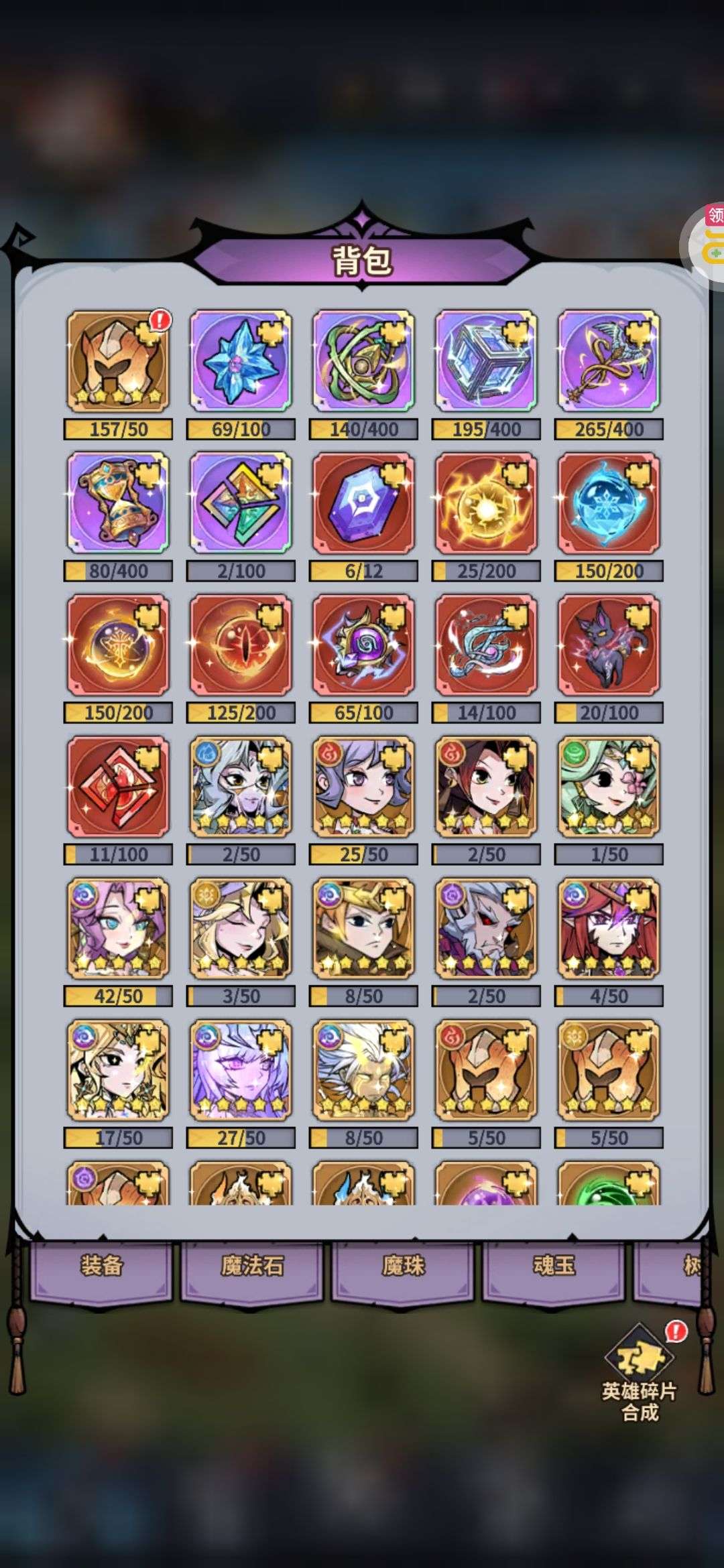Tap the black cat item with 20/100
Image resolution: width=724 pixels, height=1568 pixels.
point(609,645)
